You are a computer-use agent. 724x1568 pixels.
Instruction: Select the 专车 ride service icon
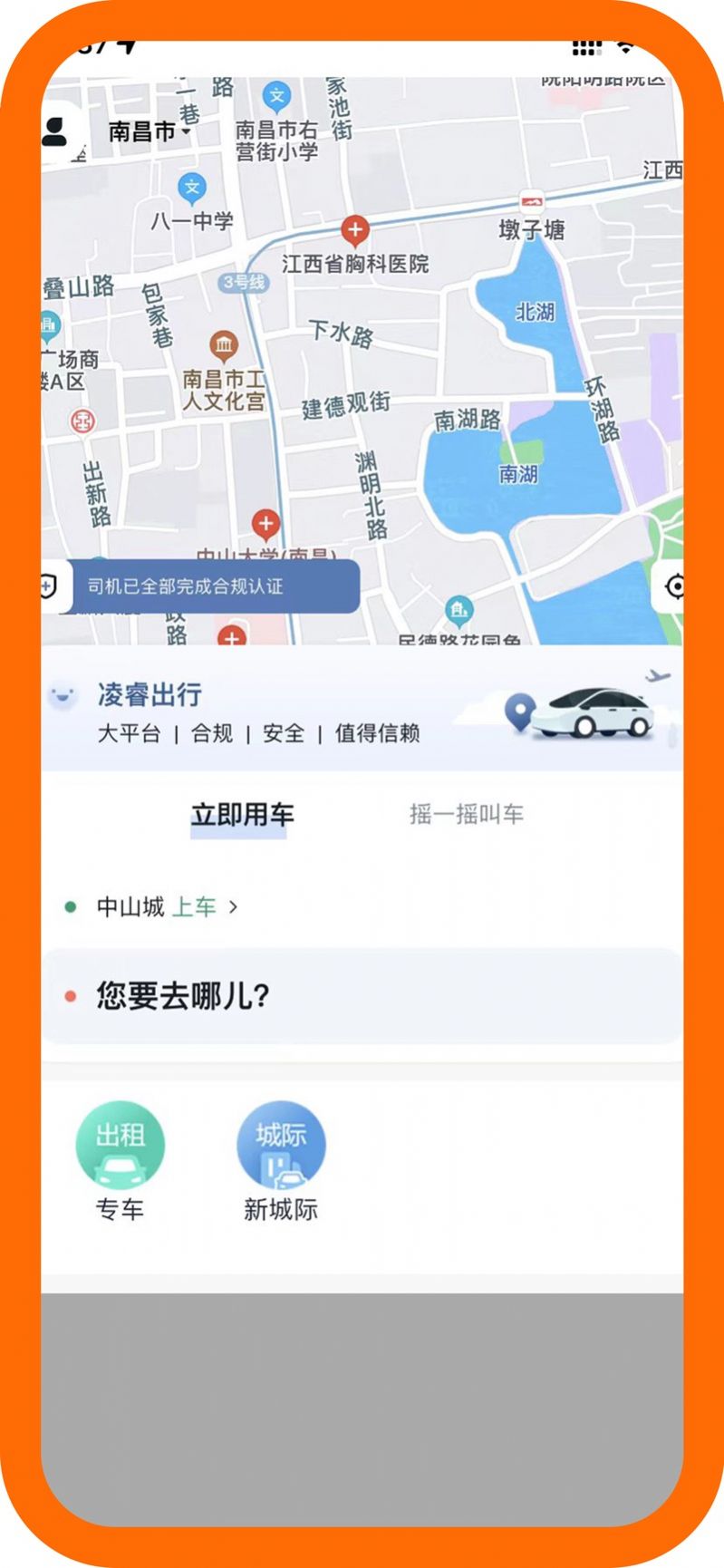click(121, 1146)
